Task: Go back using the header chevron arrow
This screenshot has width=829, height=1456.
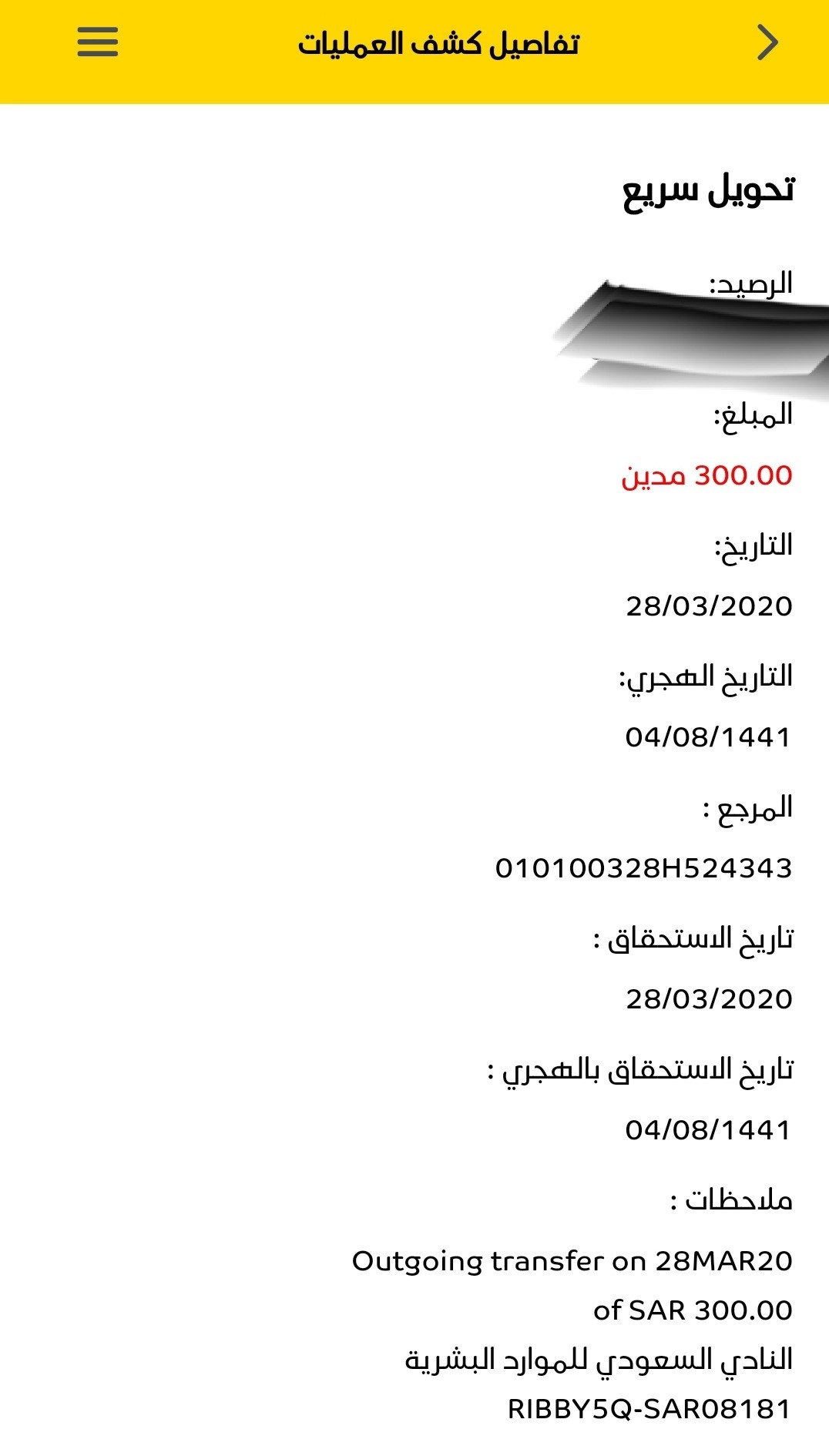Action: coord(767,42)
